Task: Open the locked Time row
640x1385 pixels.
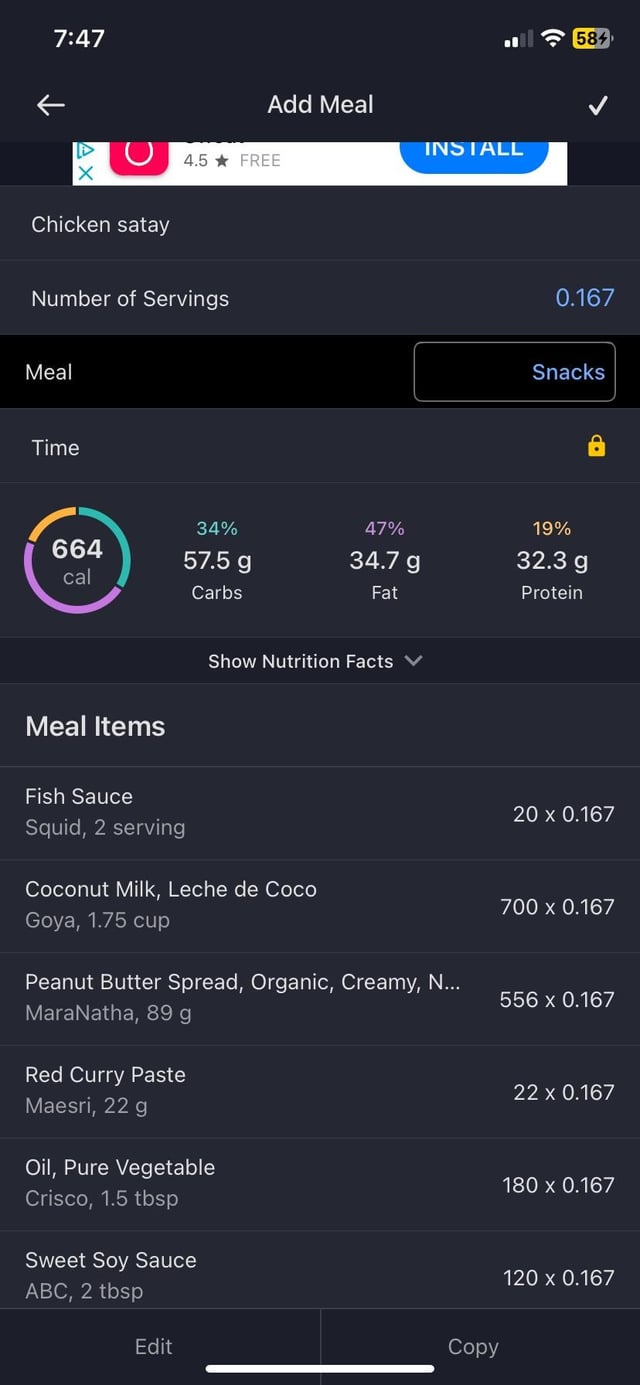Action: point(320,447)
